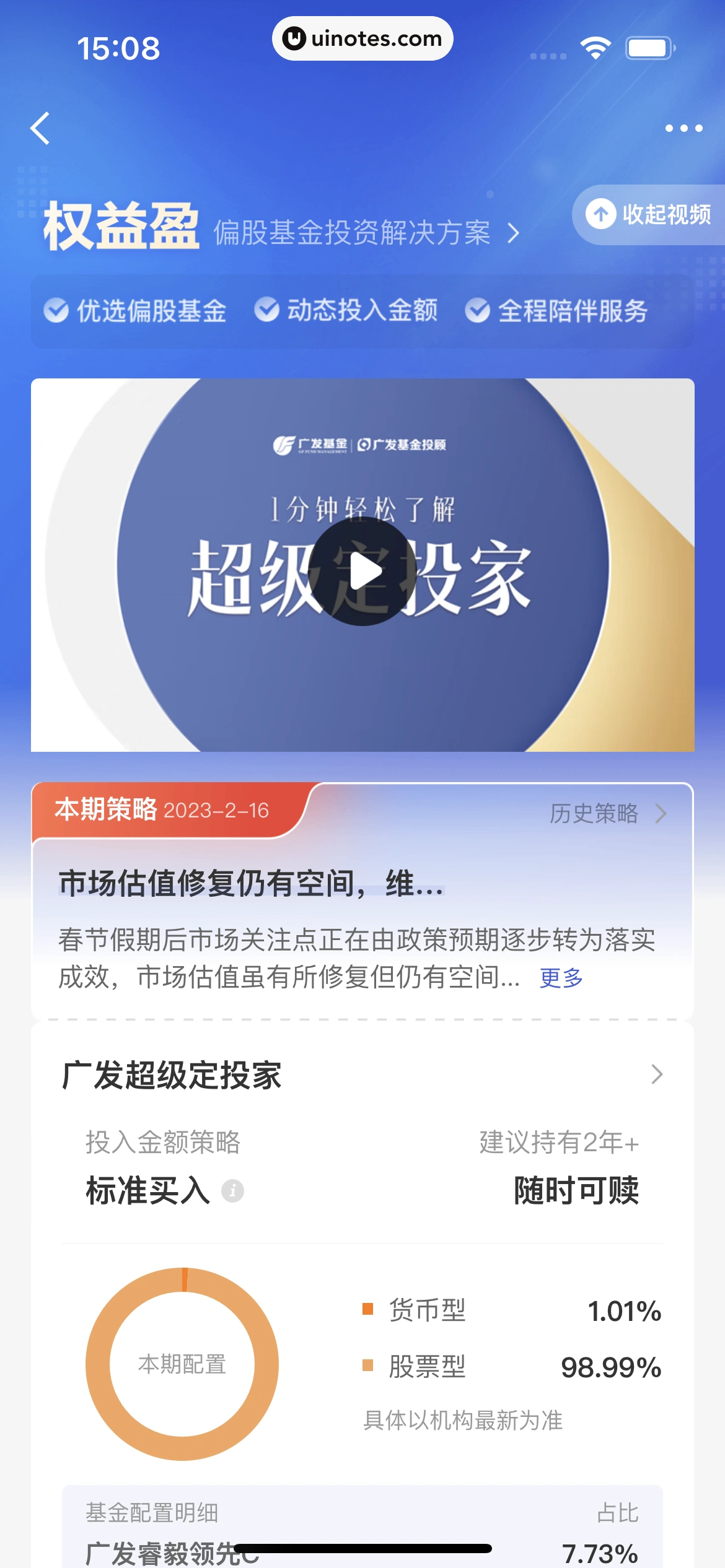
Task: Expand strategy text via 更多
Action: 561,978
